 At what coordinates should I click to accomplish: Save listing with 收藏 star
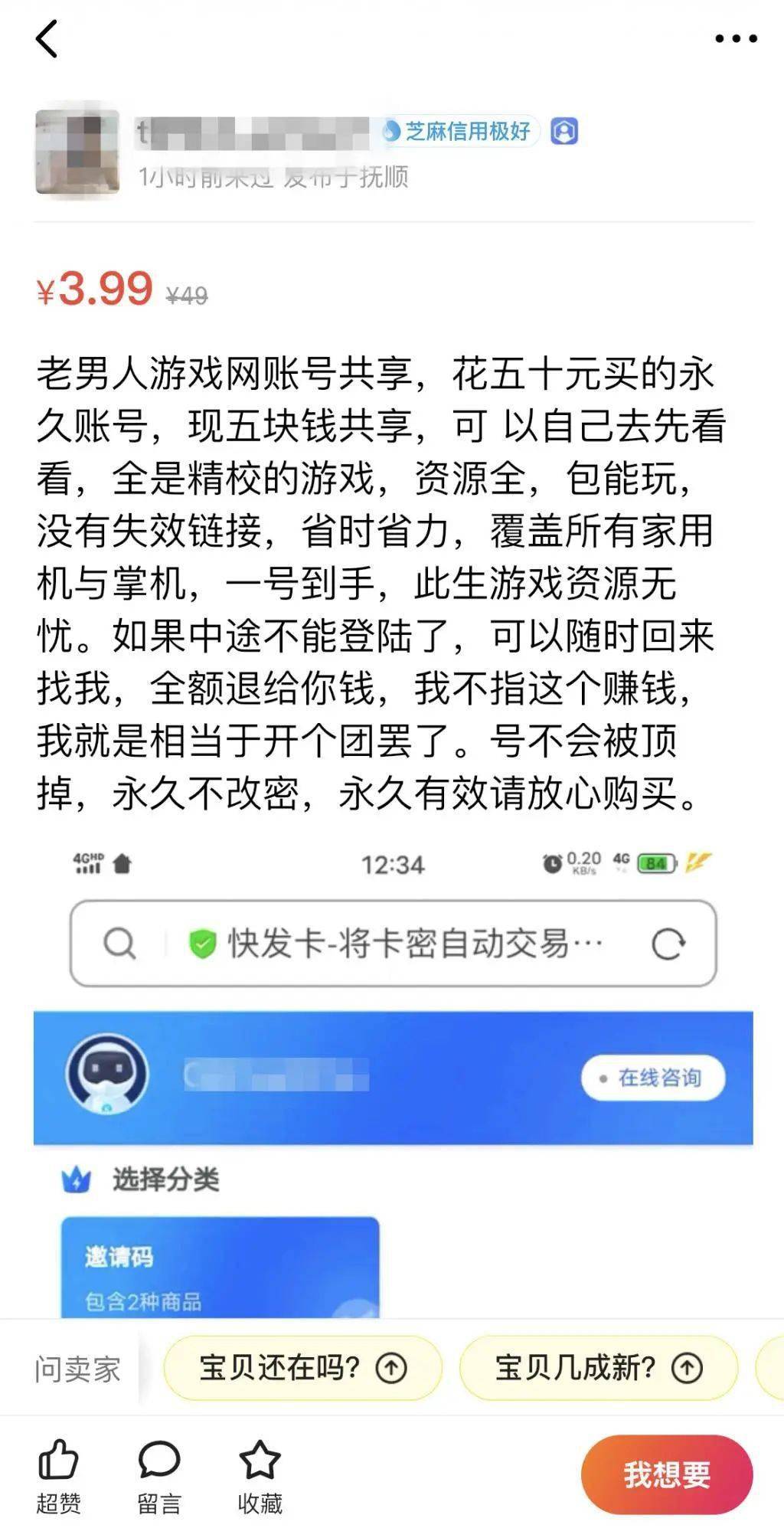[260, 1475]
